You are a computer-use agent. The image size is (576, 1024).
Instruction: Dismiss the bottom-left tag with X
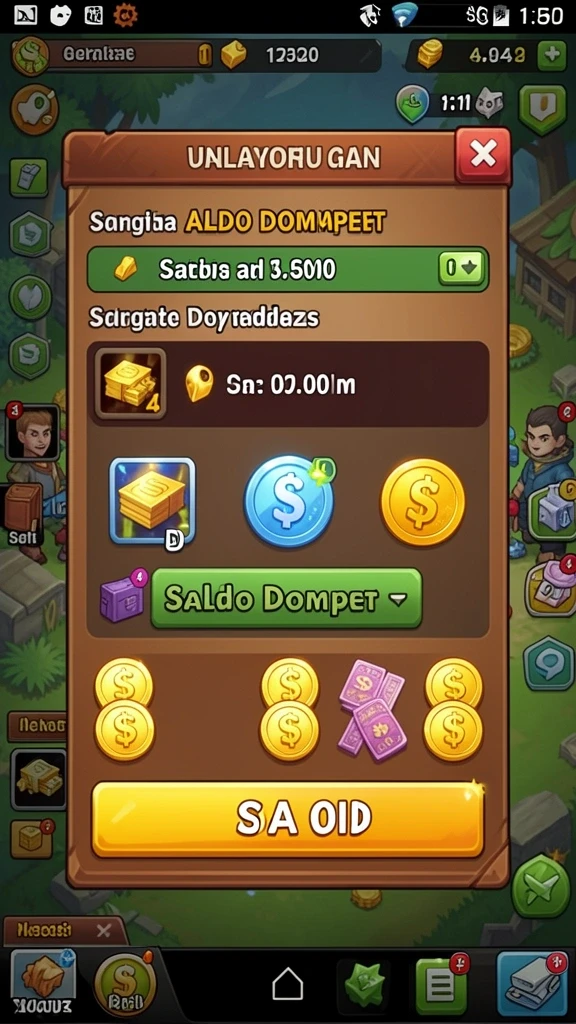pyautogui.click(x=103, y=930)
